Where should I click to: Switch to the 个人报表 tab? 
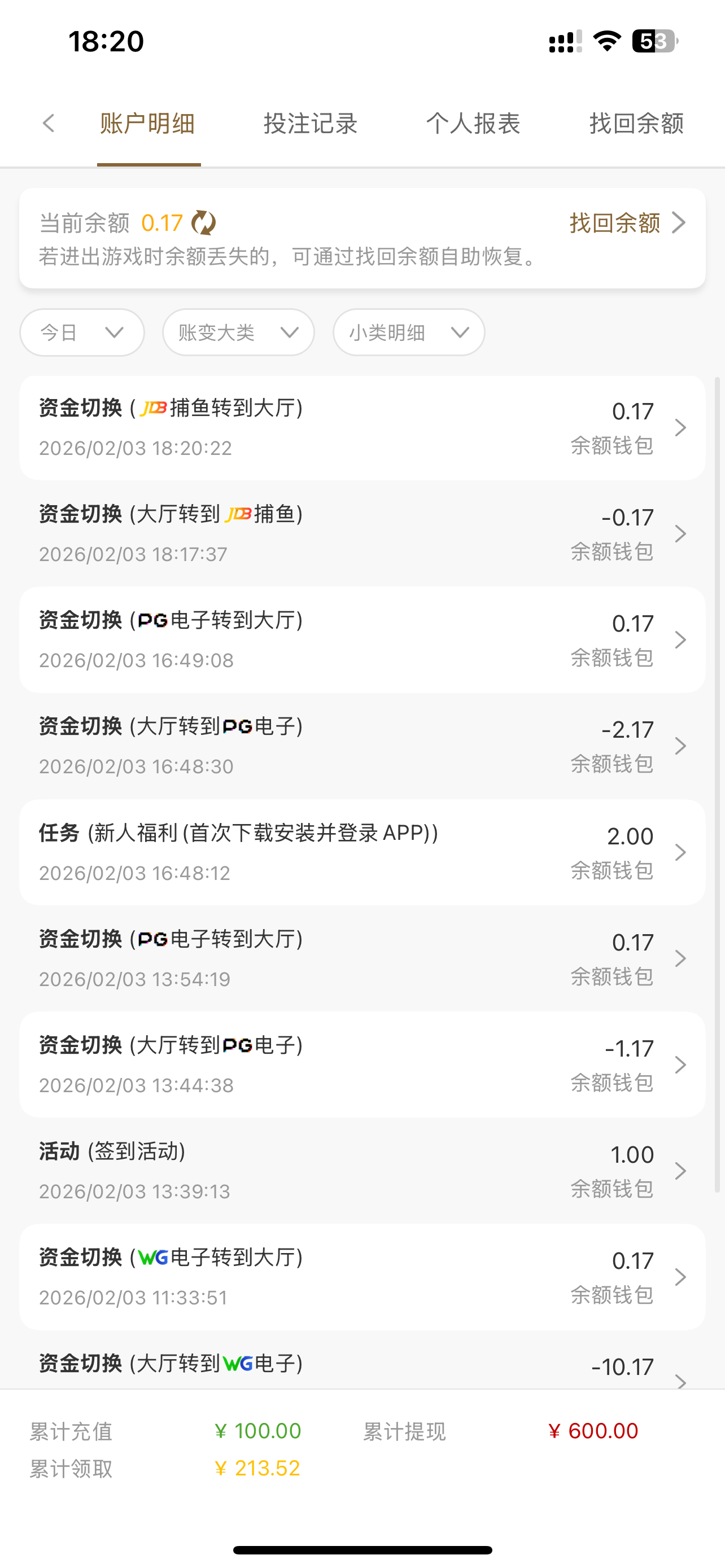(473, 124)
